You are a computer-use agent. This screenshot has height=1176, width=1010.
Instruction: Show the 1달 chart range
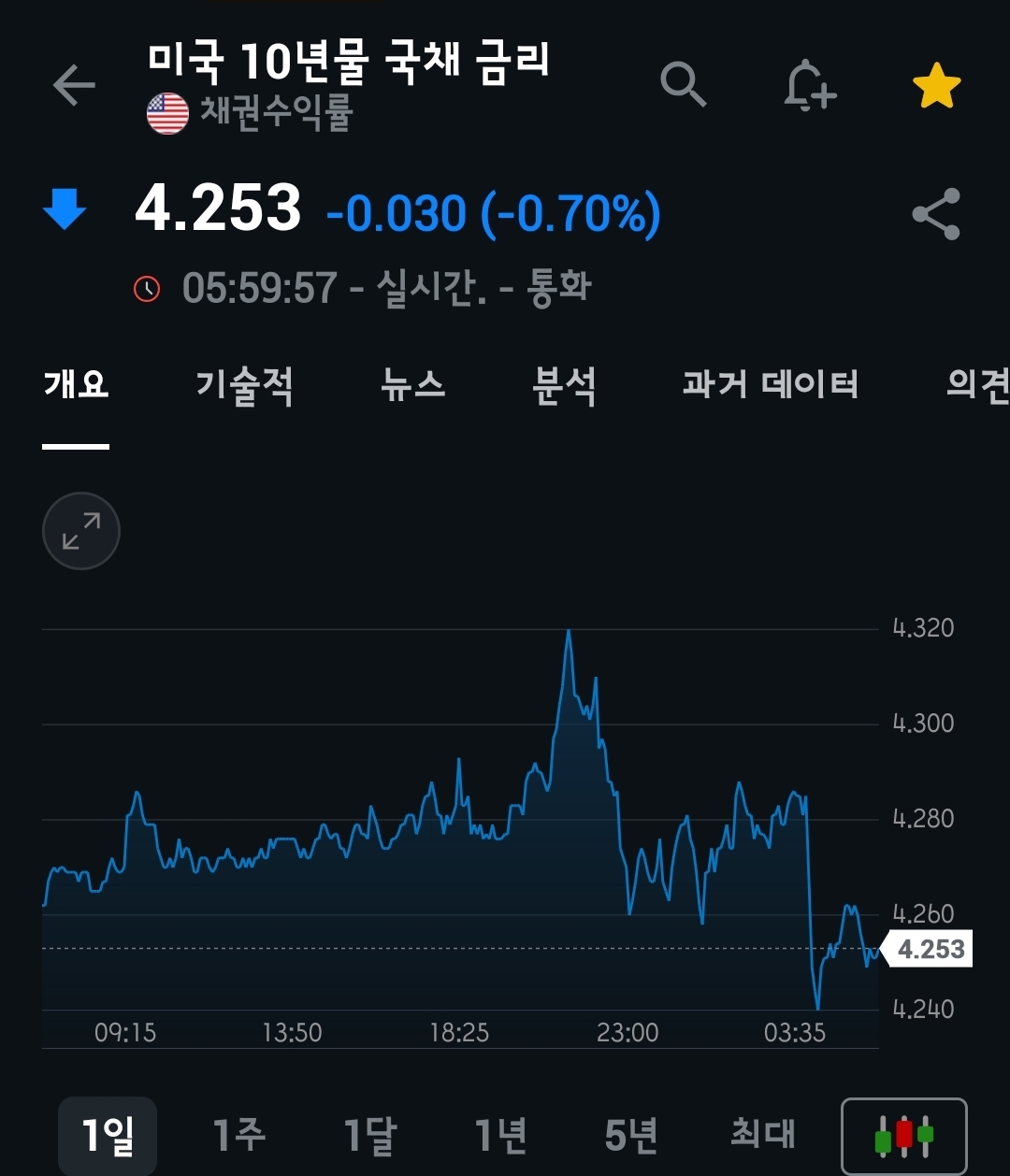[369, 1135]
